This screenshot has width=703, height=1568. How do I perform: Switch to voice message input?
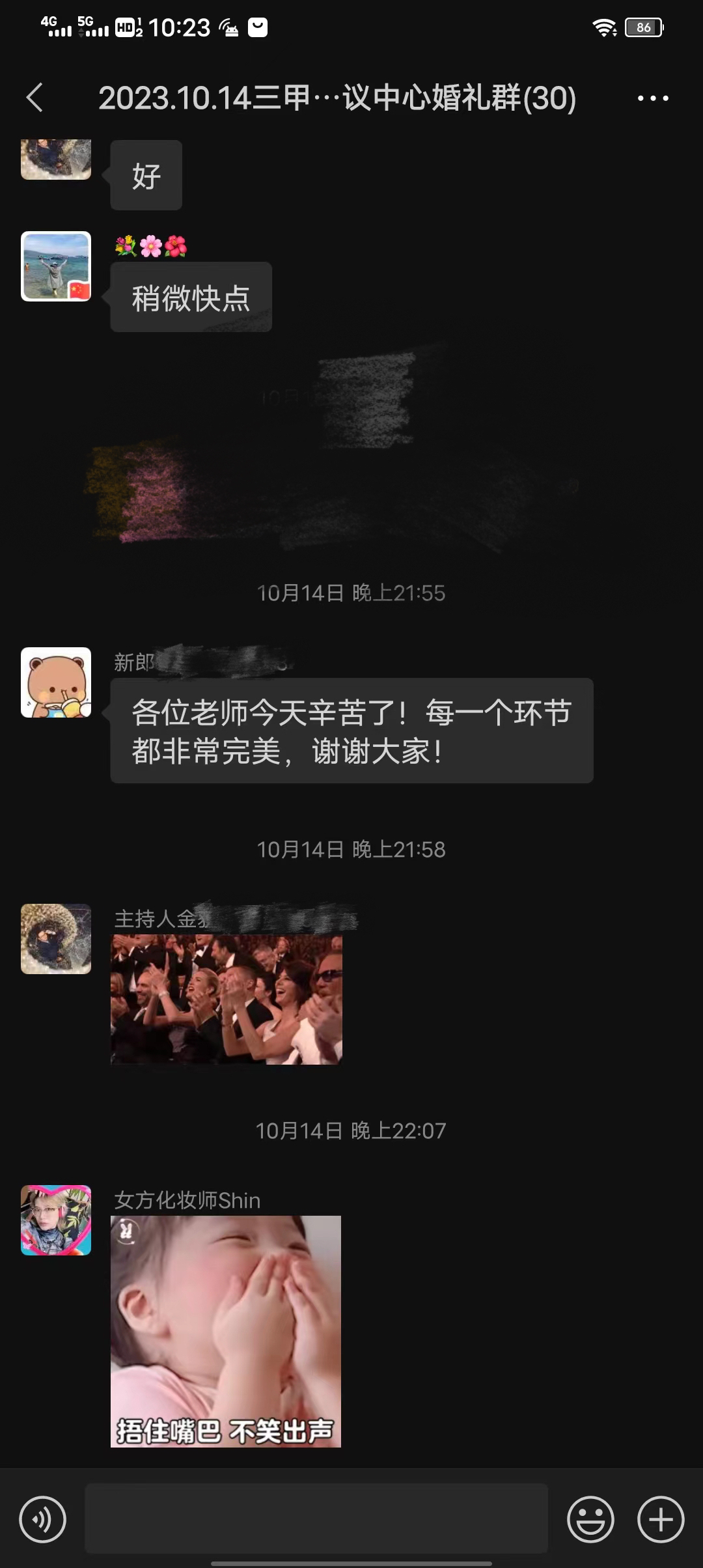pyautogui.click(x=43, y=1519)
